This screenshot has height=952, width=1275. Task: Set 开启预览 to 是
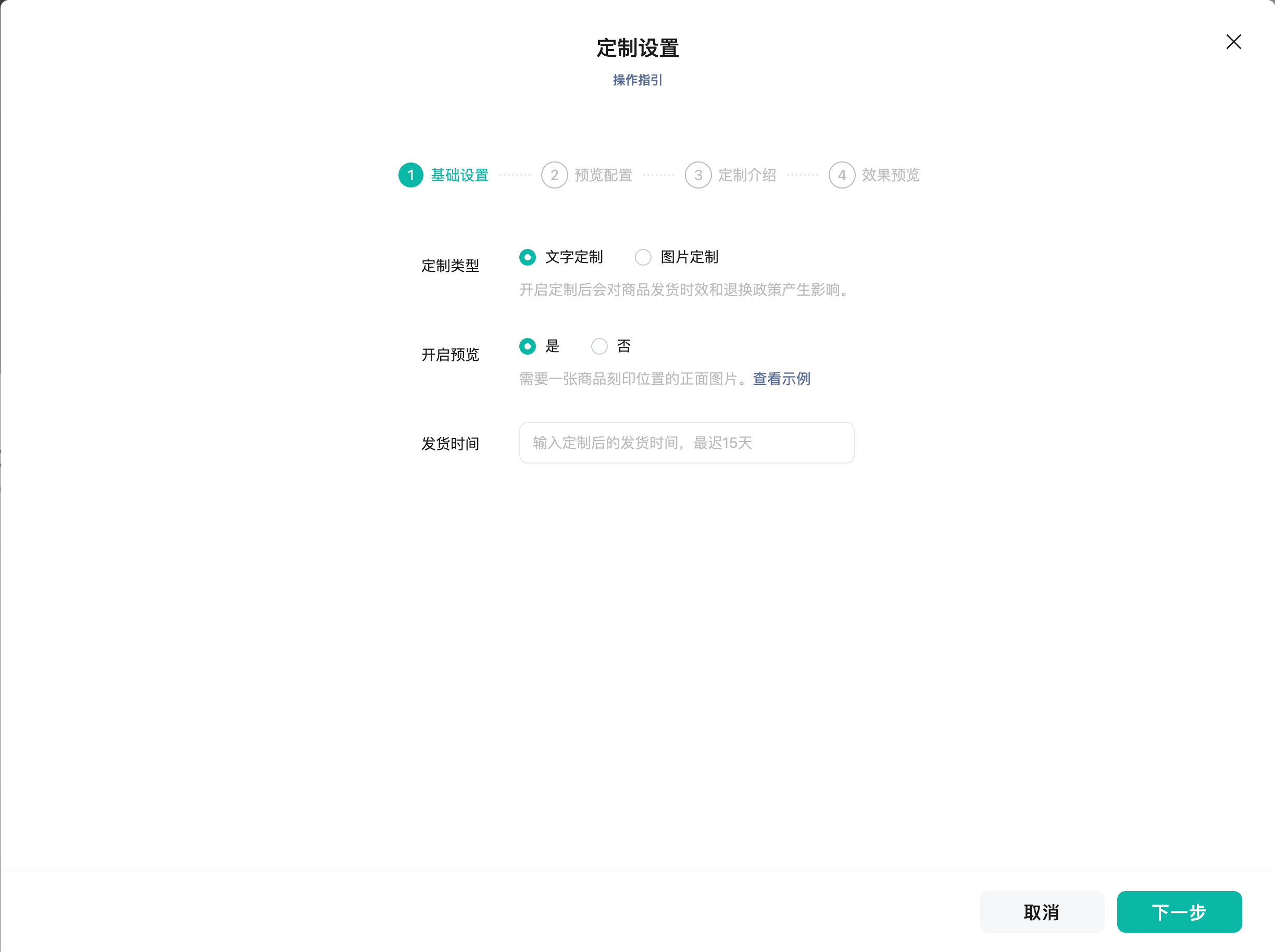tap(528, 346)
